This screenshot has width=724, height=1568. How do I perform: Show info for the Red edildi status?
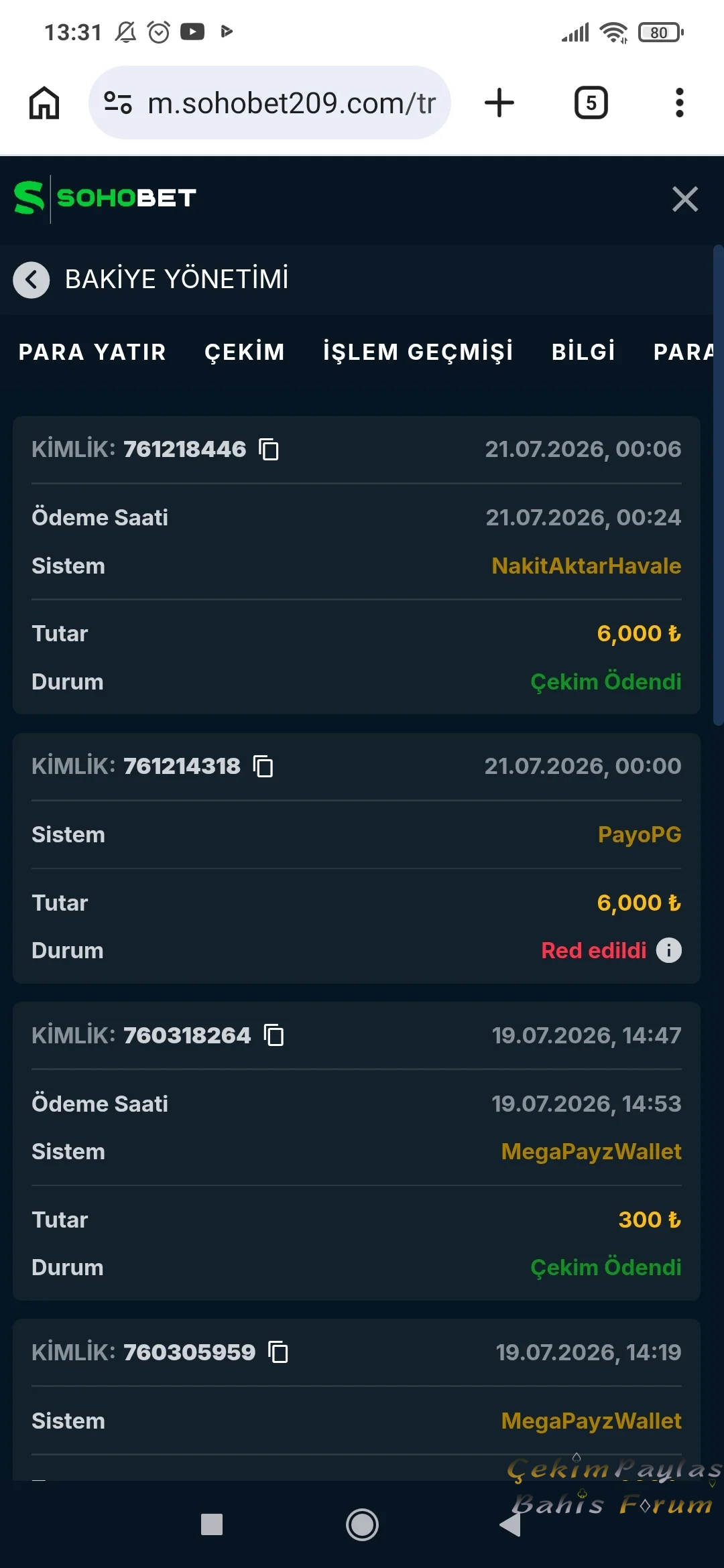[668, 950]
